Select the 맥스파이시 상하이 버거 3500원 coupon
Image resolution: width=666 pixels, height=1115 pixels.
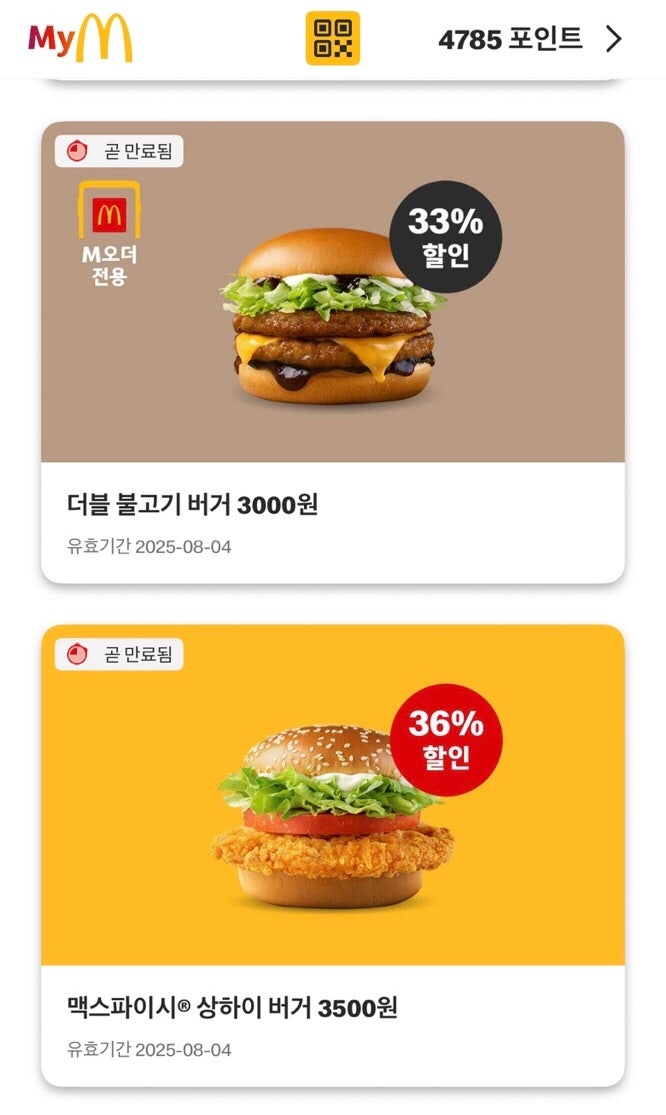pos(332,854)
